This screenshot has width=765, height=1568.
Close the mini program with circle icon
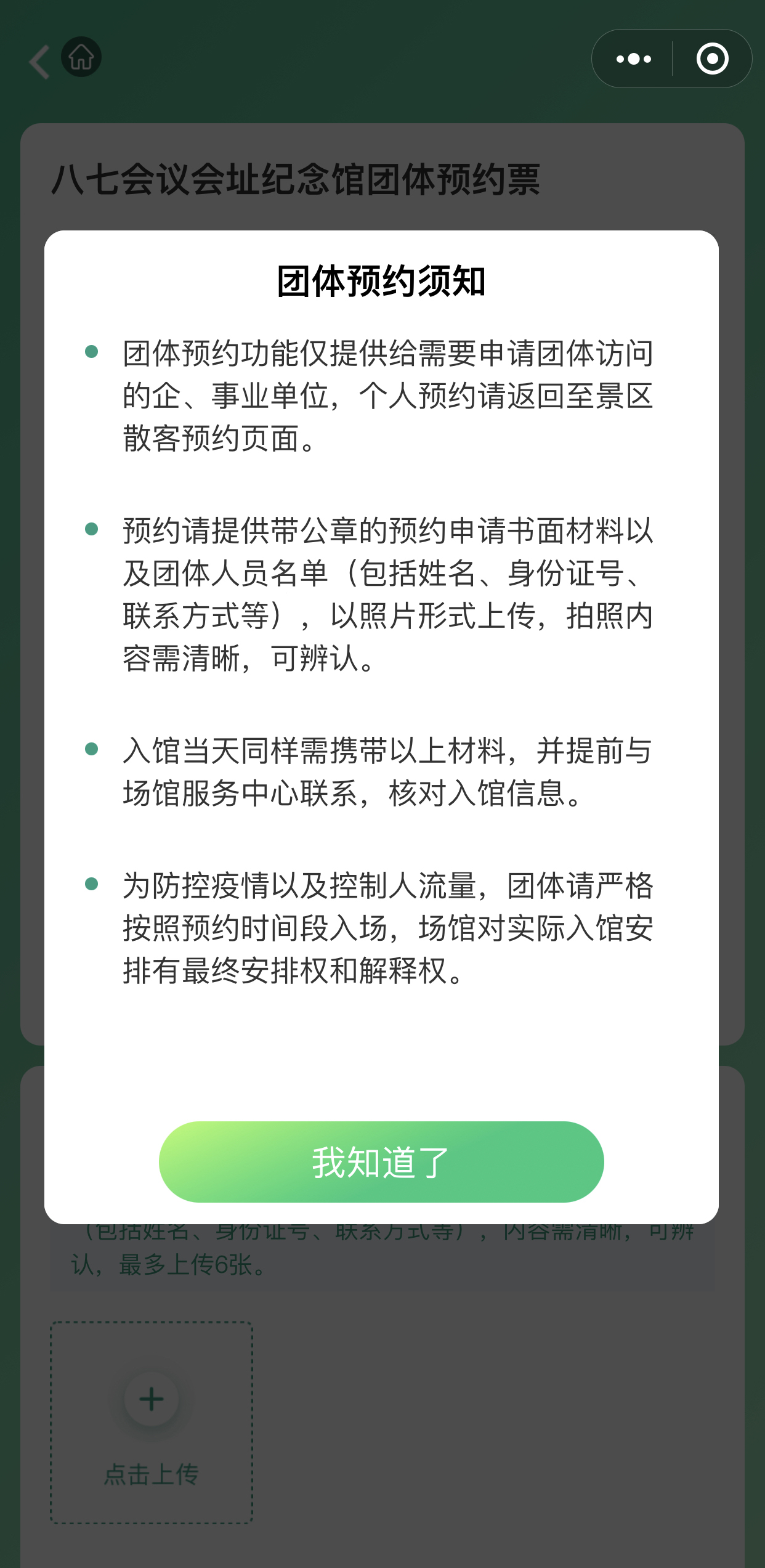pyautogui.click(x=712, y=59)
